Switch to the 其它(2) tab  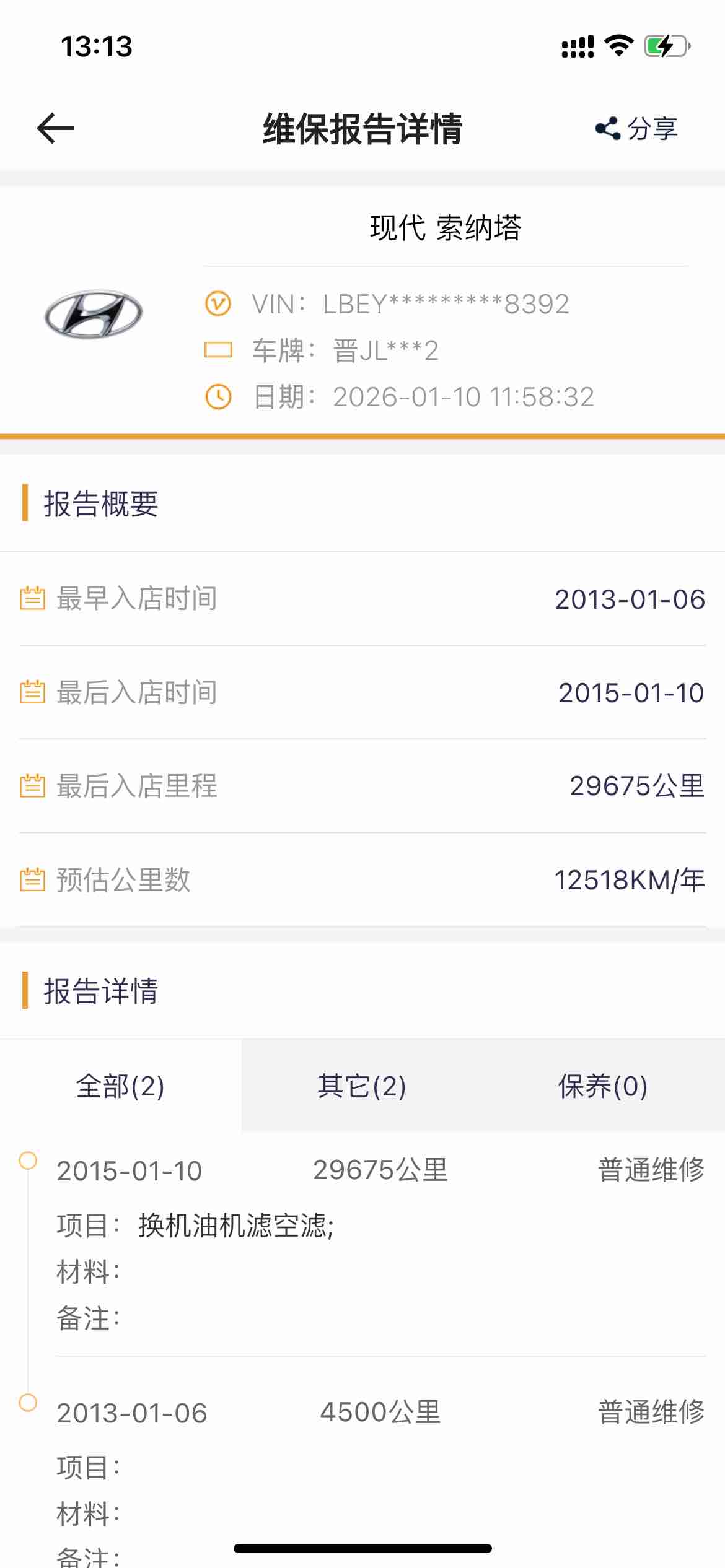click(x=362, y=1086)
